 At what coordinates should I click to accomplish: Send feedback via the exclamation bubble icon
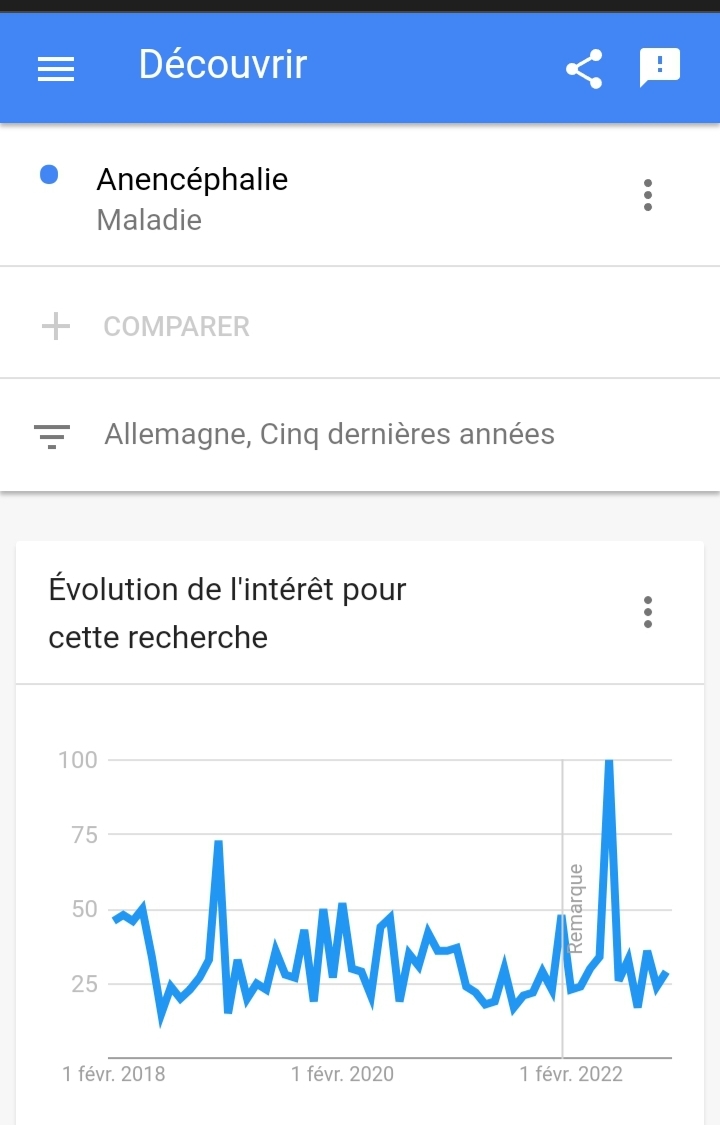(x=660, y=68)
